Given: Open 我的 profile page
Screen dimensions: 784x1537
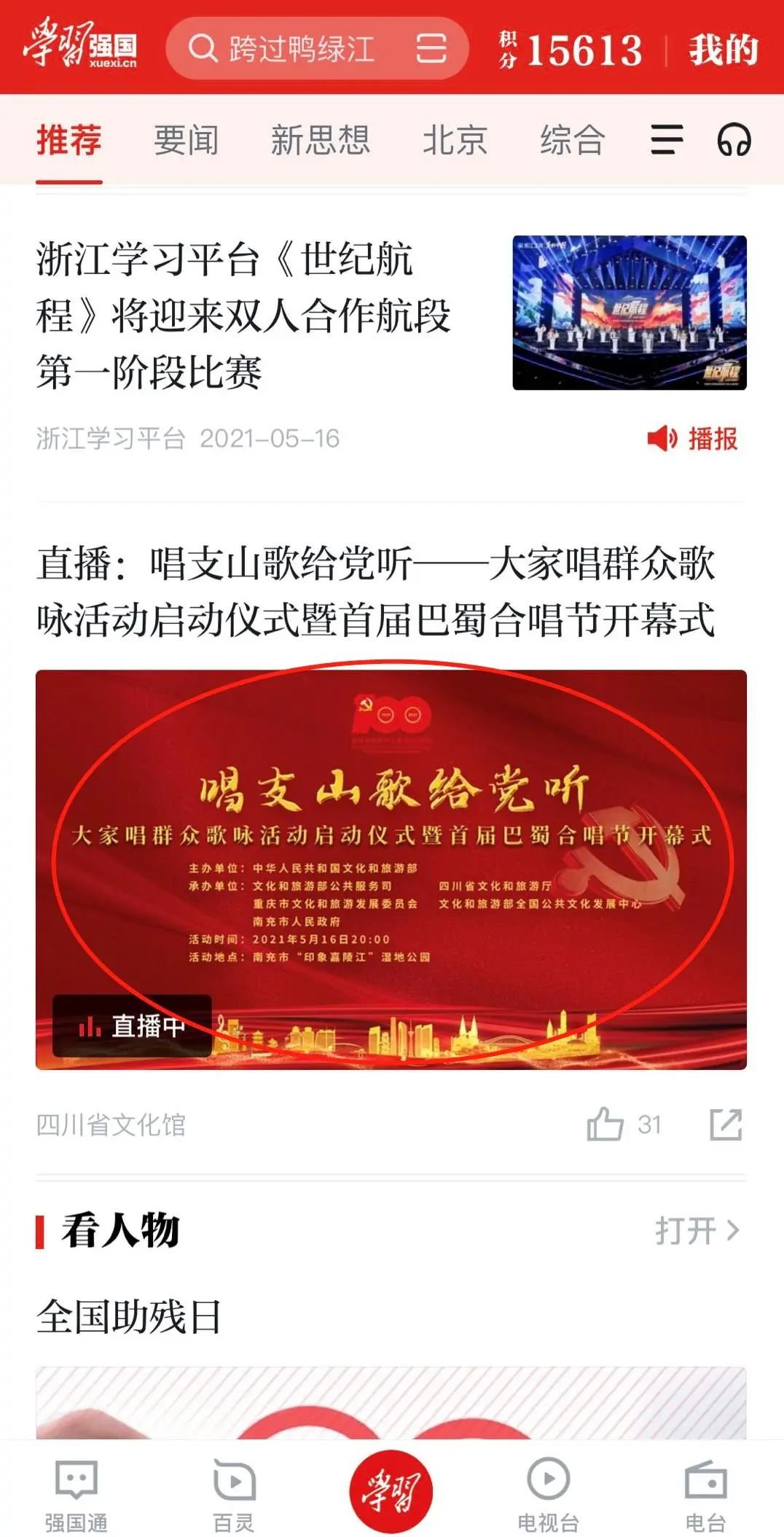Looking at the screenshot, I should [x=723, y=50].
